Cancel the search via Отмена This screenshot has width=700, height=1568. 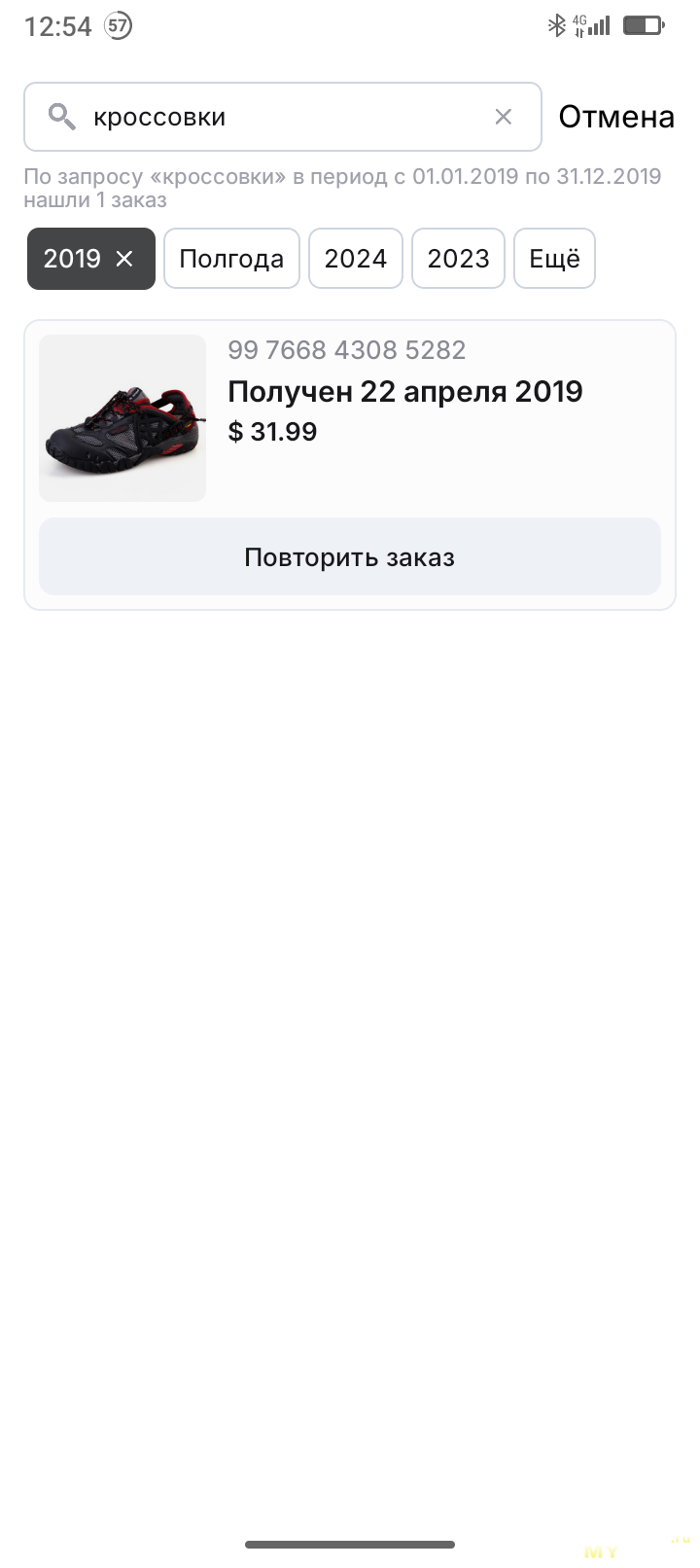[x=616, y=117]
